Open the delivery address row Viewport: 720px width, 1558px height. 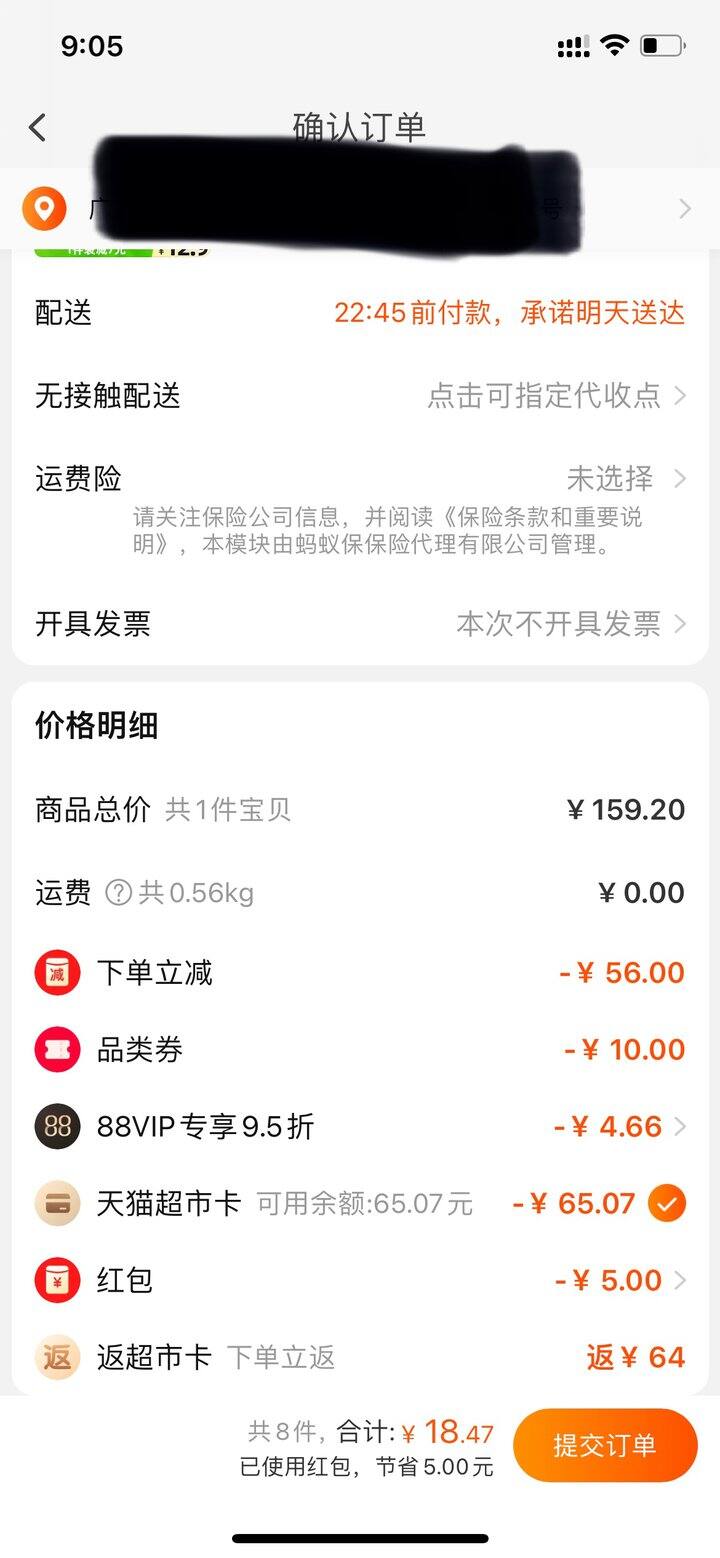tap(360, 208)
